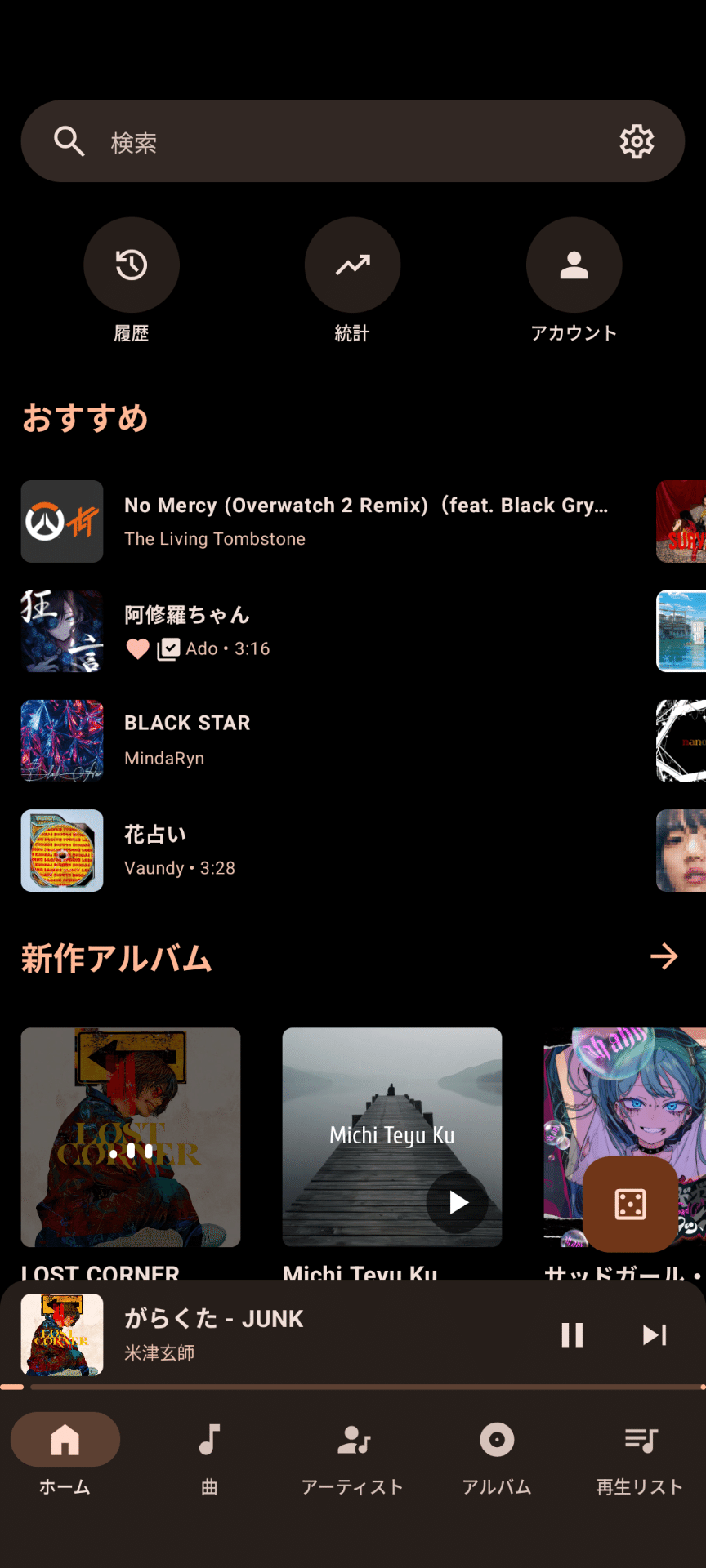Viewport: 706px width, 1568px height.
Task: Open 履歴 listening history
Action: (x=132, y=265)
